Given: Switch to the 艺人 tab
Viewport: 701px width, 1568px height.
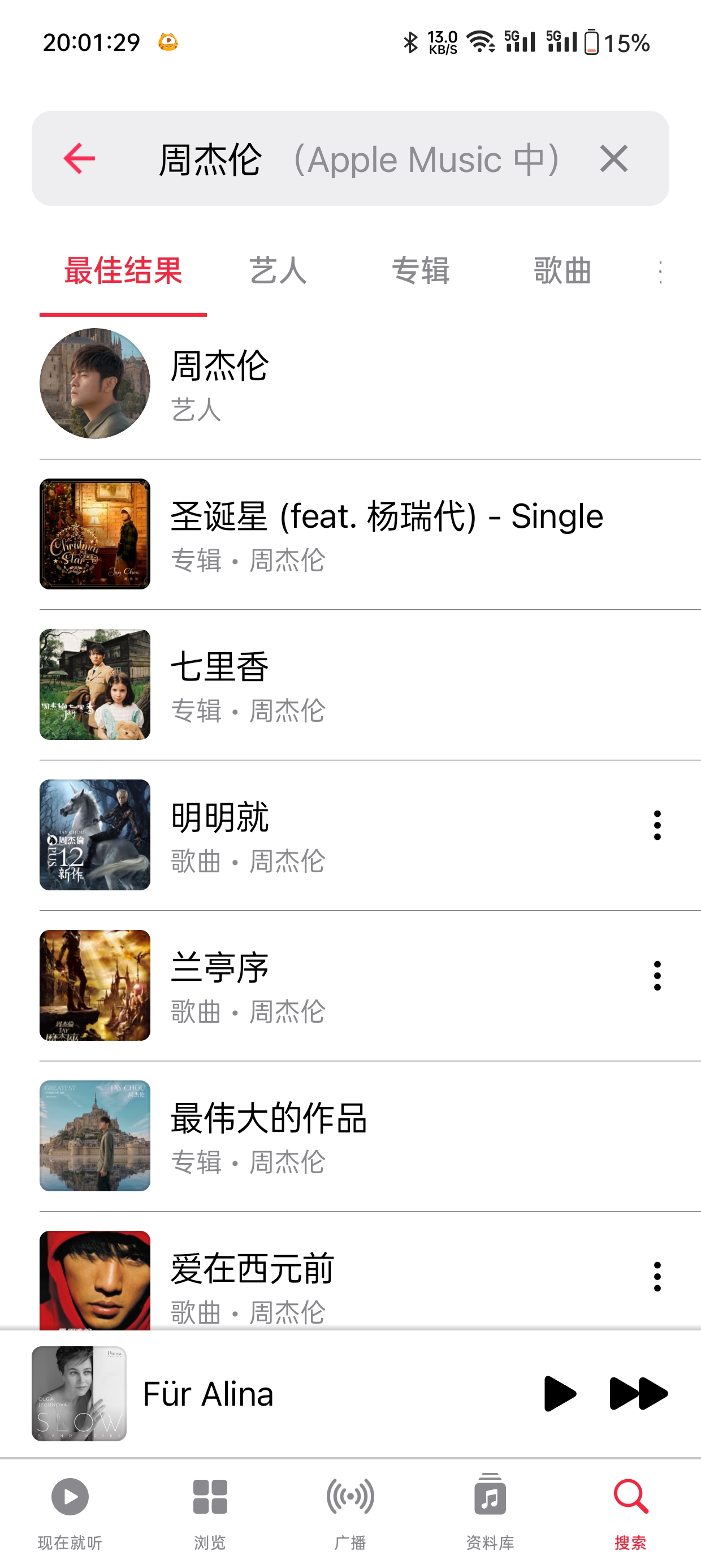Looking at the screenshot, I should [x=278, y=271].
